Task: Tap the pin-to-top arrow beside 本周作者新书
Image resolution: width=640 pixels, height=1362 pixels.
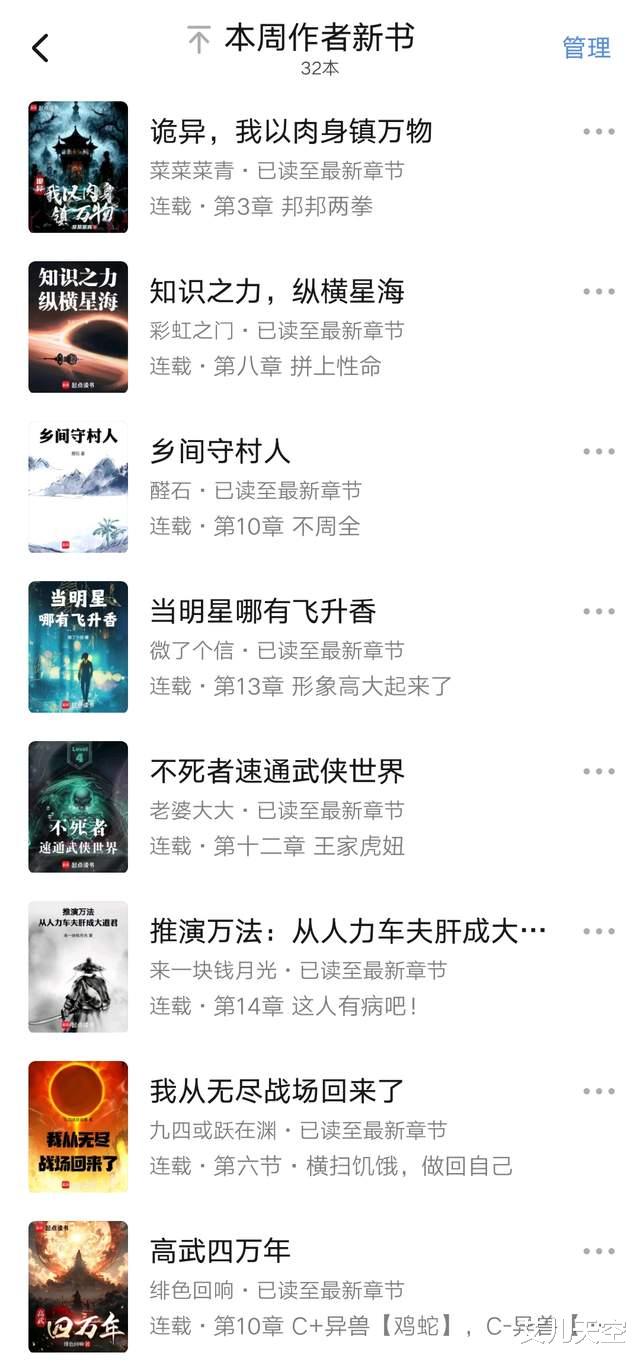Action: 199,40
